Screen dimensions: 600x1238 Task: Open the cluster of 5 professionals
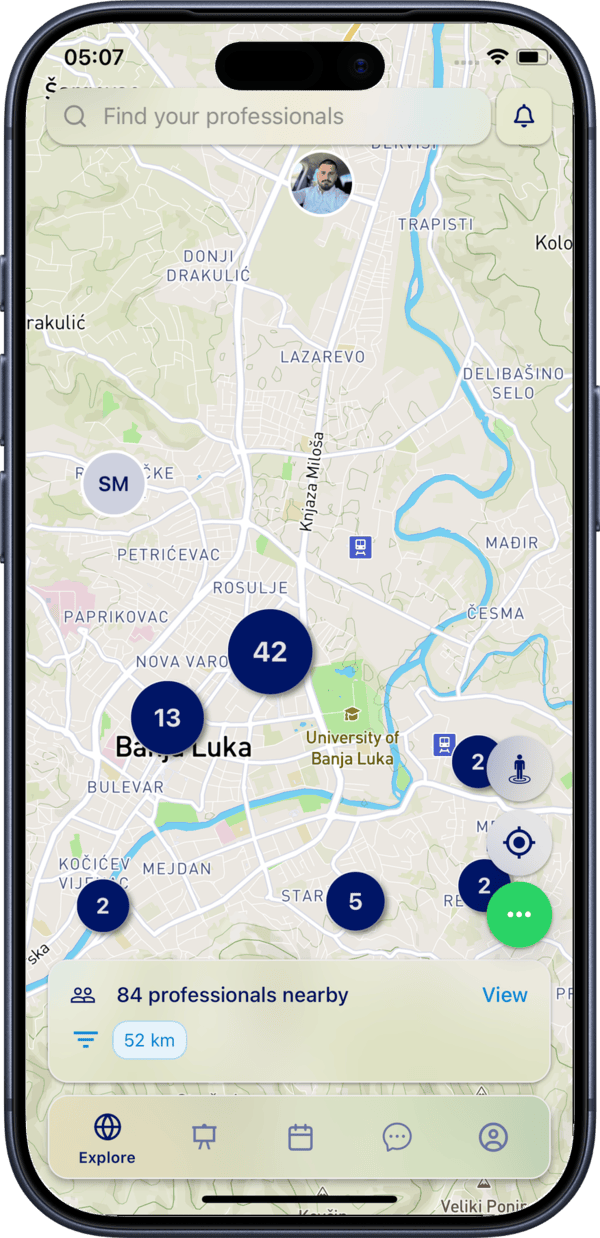click(x=355, y=902)
